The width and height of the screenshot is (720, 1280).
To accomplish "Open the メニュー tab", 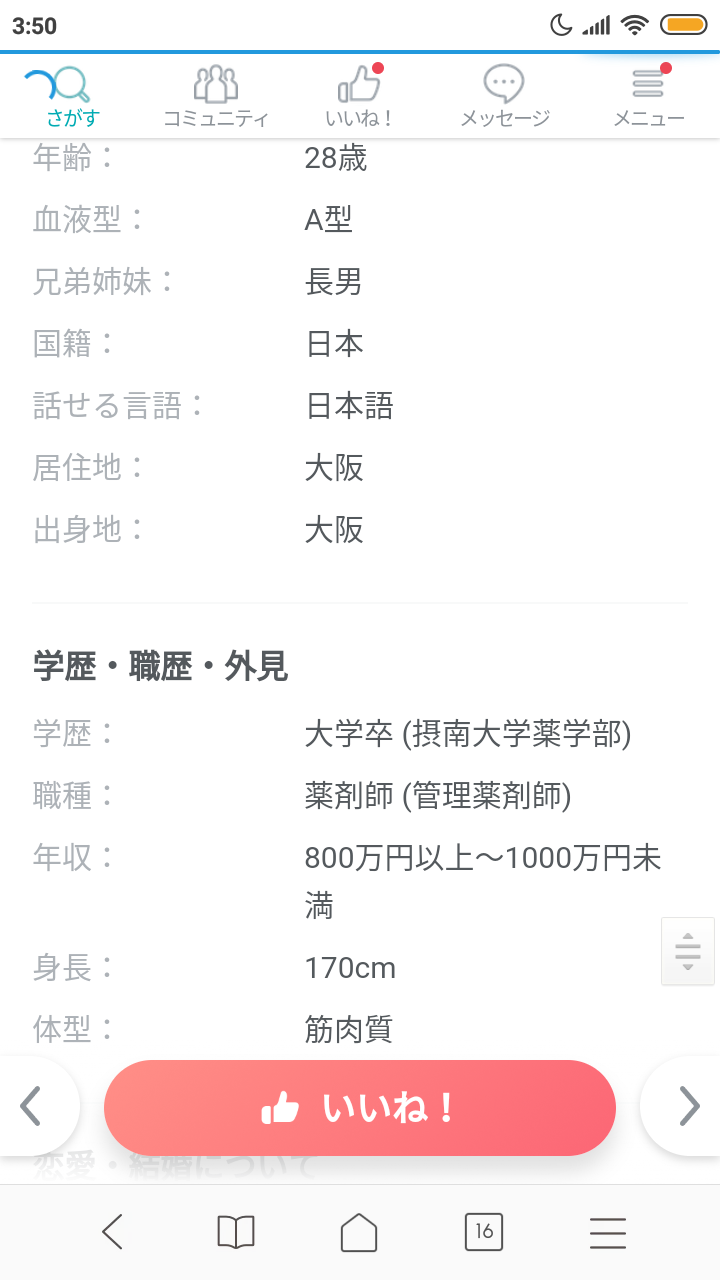I will (x=648, y=96).
